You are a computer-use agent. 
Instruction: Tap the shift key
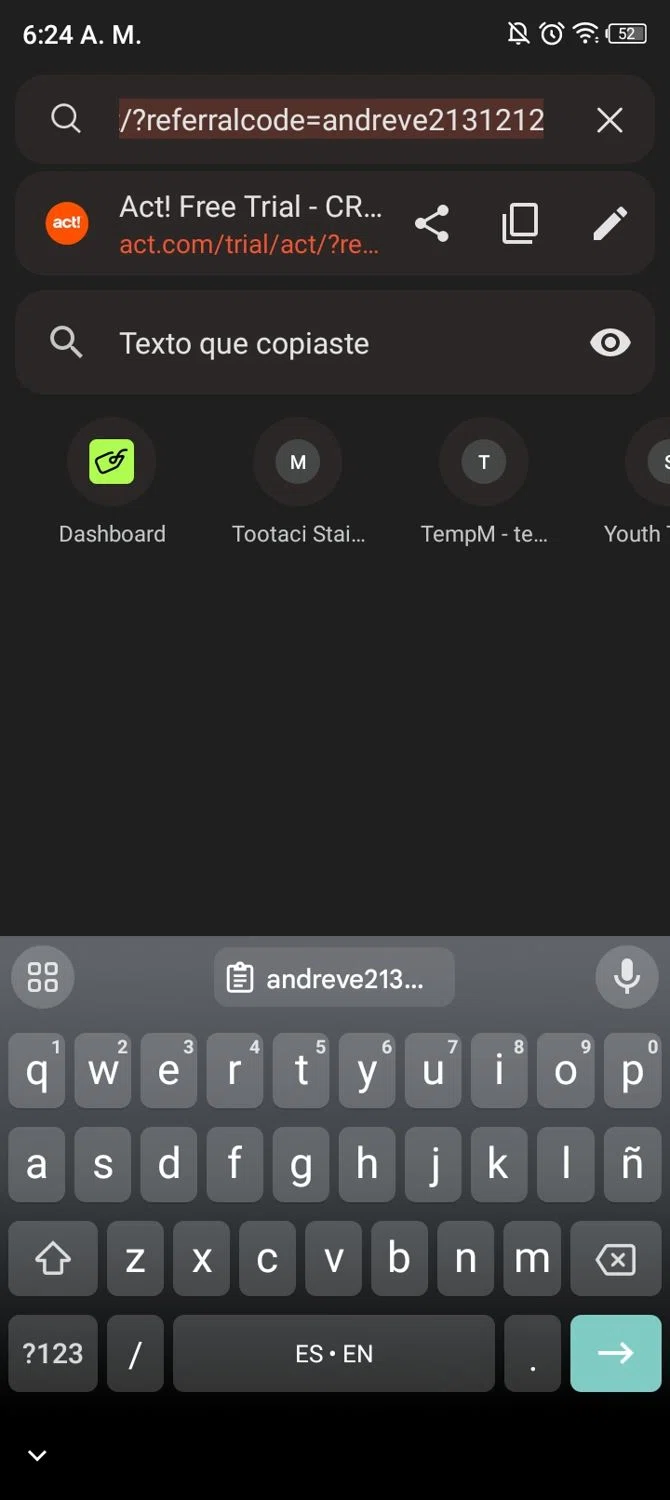pos(53,1260)
